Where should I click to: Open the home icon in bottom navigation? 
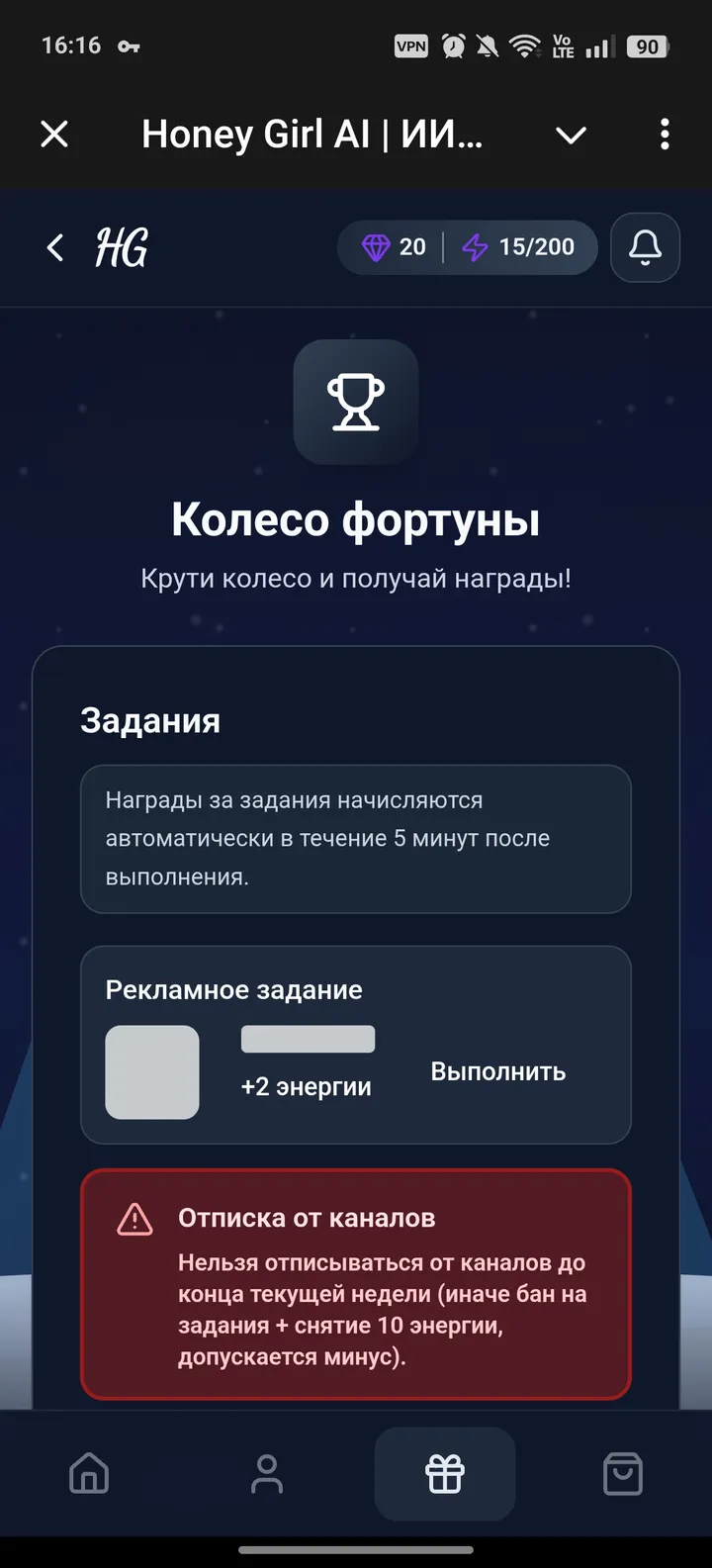89,1474
